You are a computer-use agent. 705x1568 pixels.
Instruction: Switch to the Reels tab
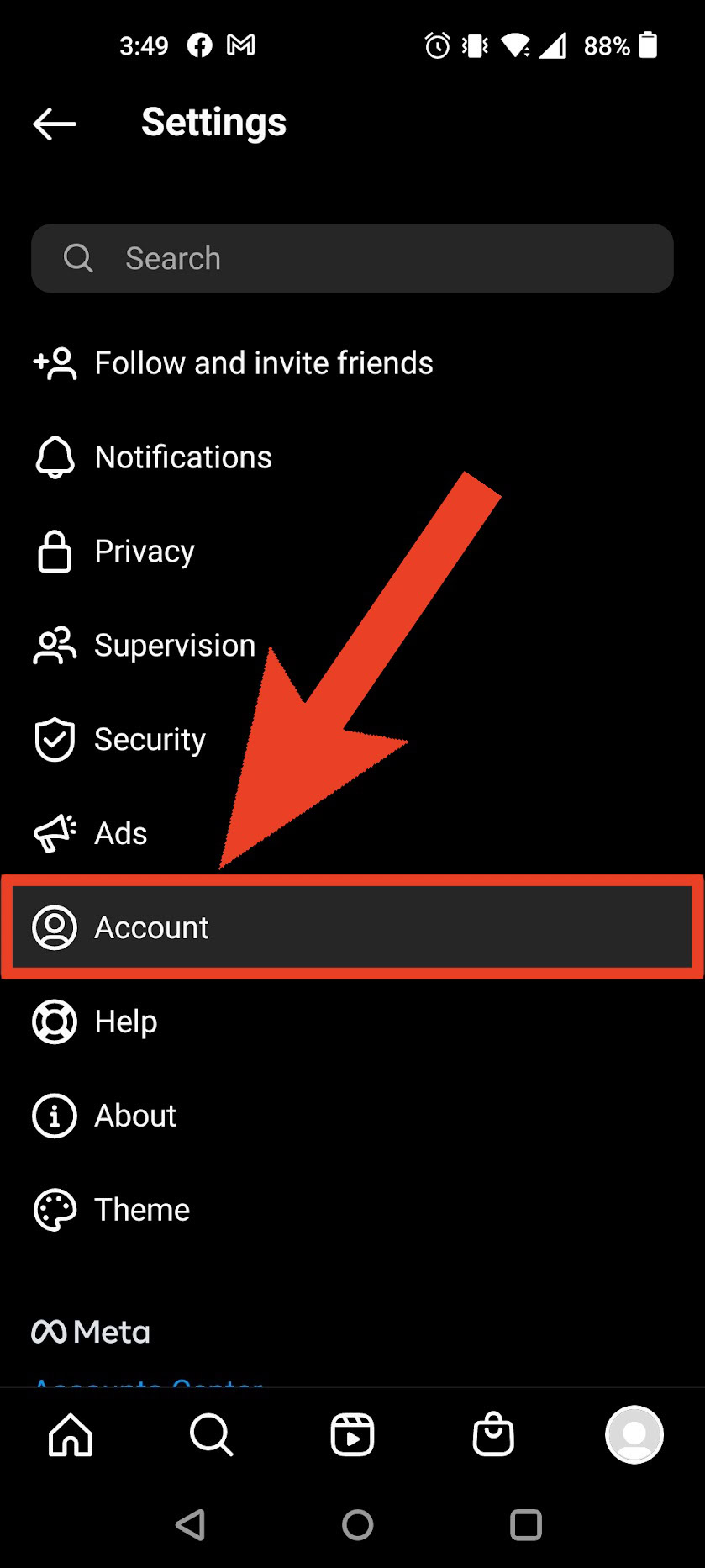tap(352, 1434)
